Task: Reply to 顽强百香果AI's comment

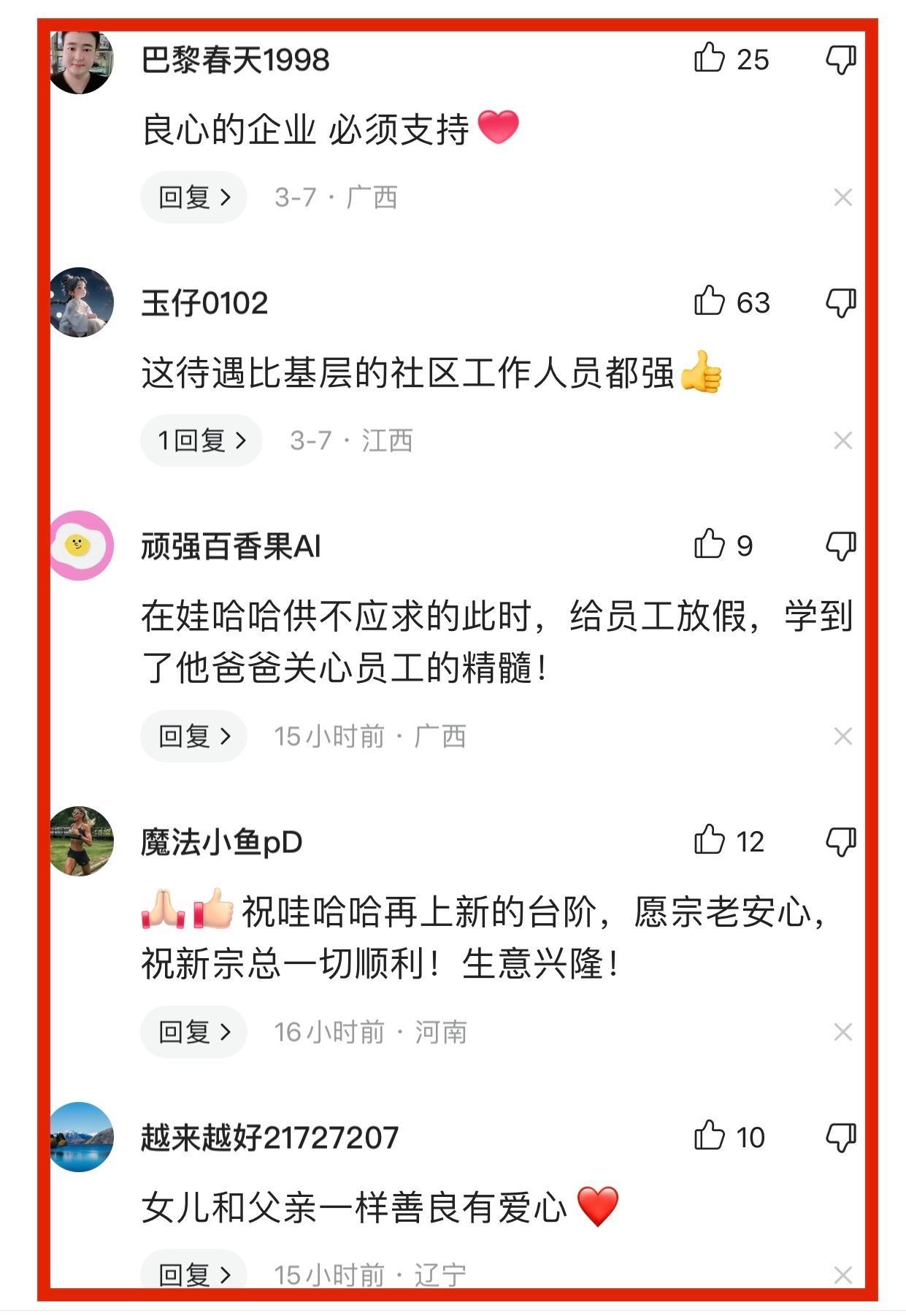Action: click(193, 736)
